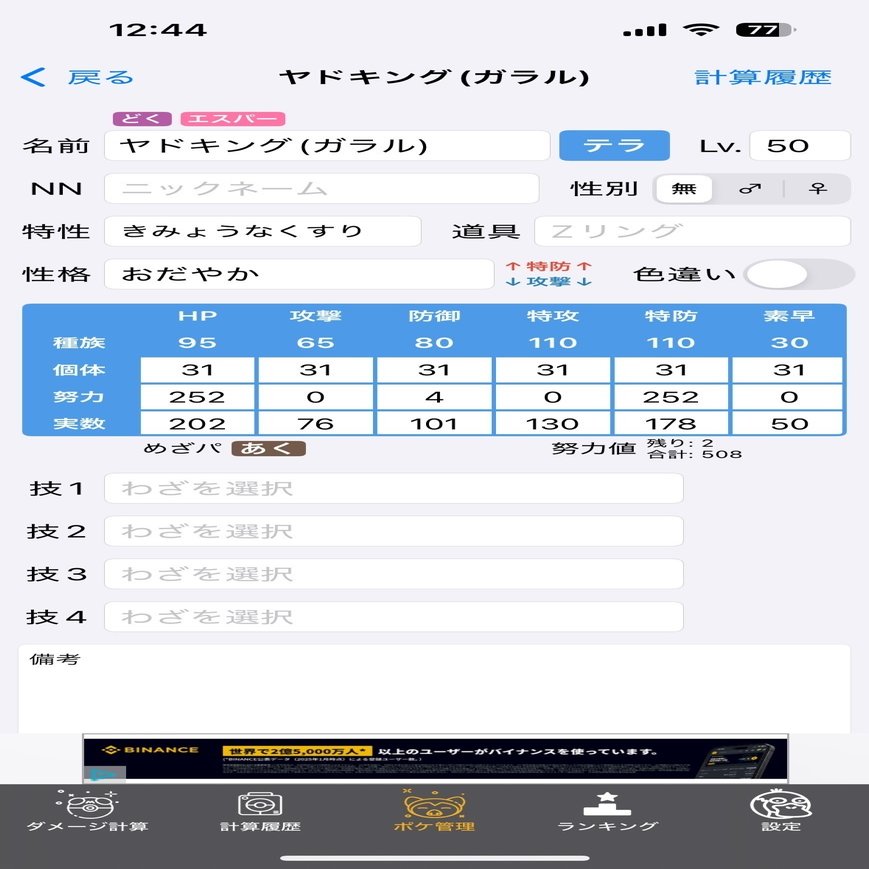Tap the ニックネーム nickname field
869x869 pixels.
coord(320,188)
